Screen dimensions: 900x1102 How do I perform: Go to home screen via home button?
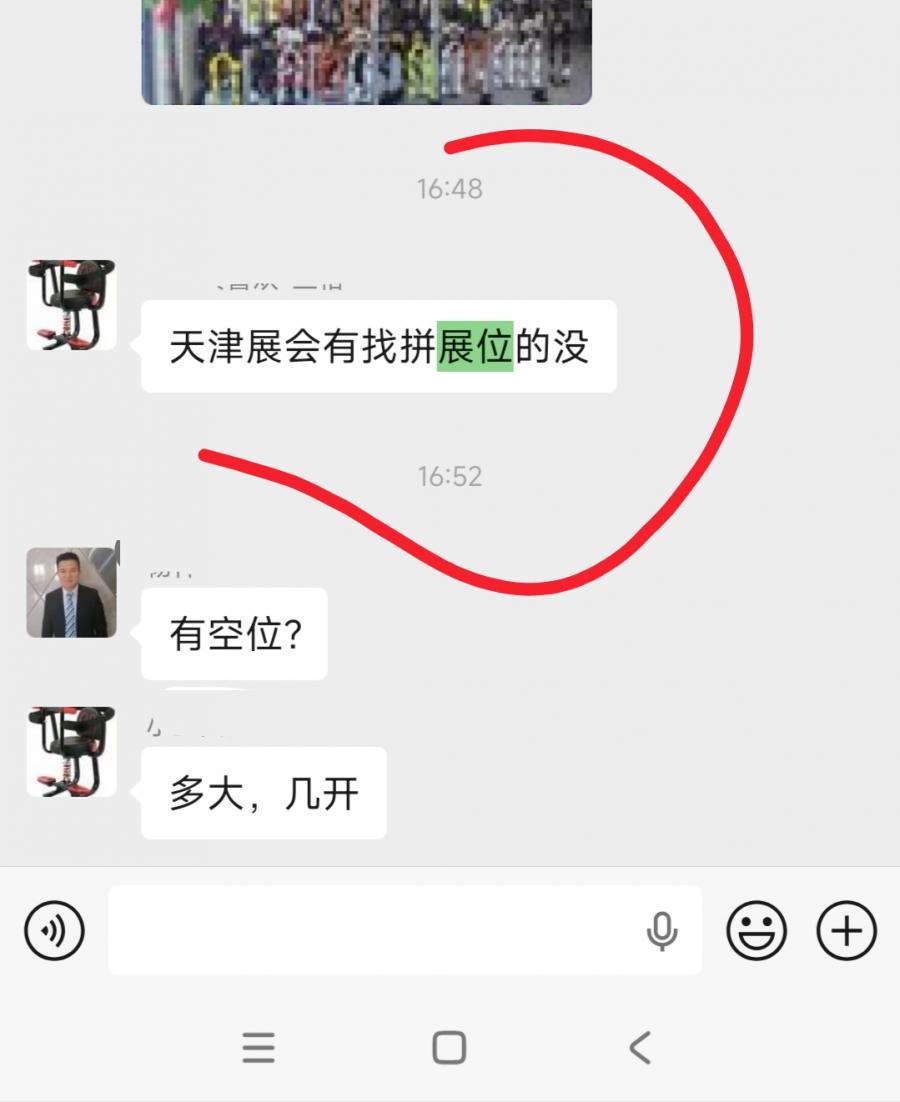pyautogui.click(x=449, y=1047)
